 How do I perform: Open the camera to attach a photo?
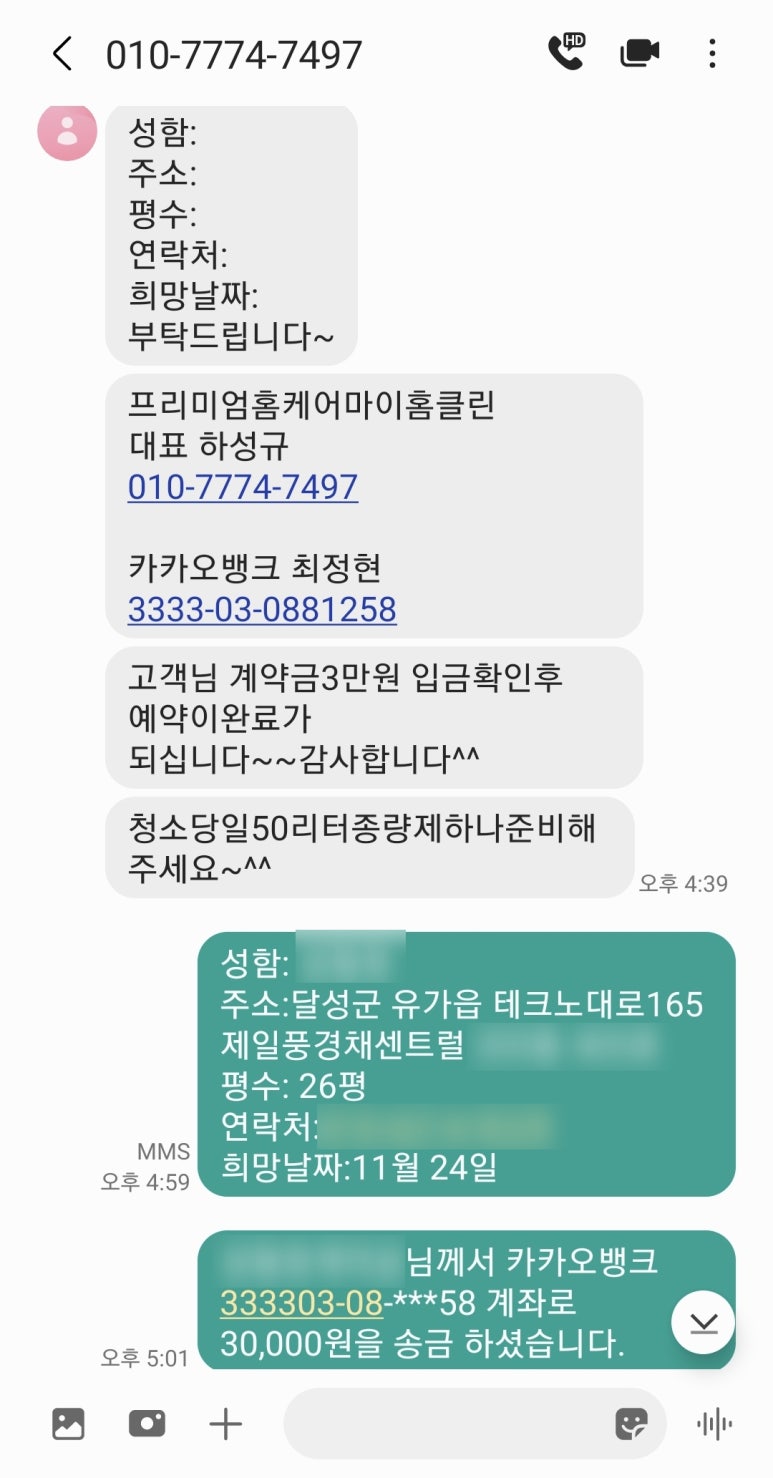click(x=147, y=1423)
